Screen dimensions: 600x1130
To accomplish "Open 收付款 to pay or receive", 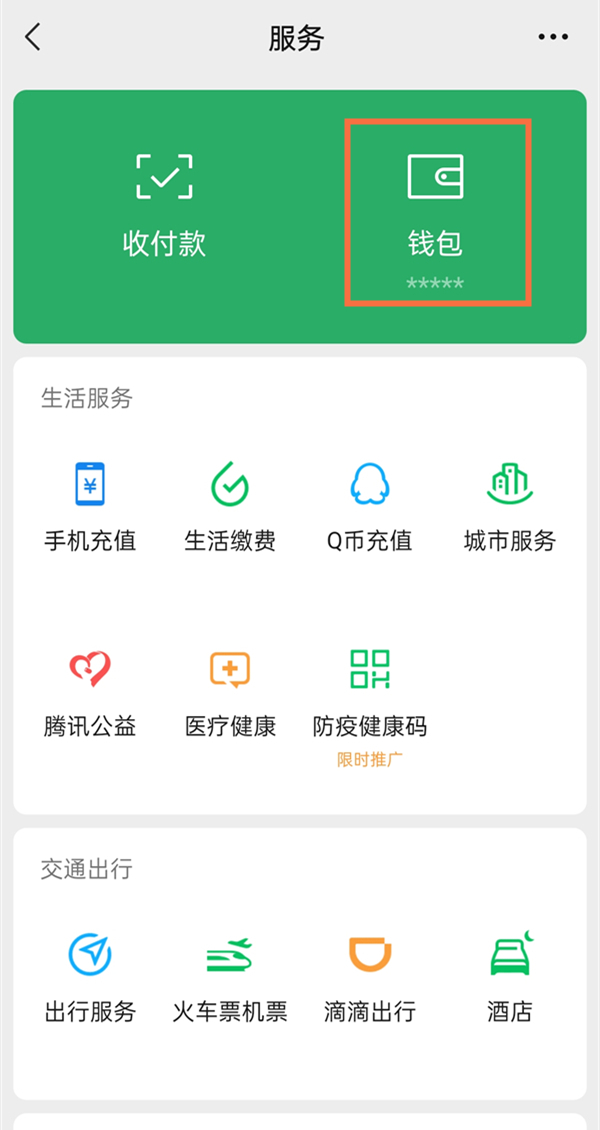I will coord(164,206).
